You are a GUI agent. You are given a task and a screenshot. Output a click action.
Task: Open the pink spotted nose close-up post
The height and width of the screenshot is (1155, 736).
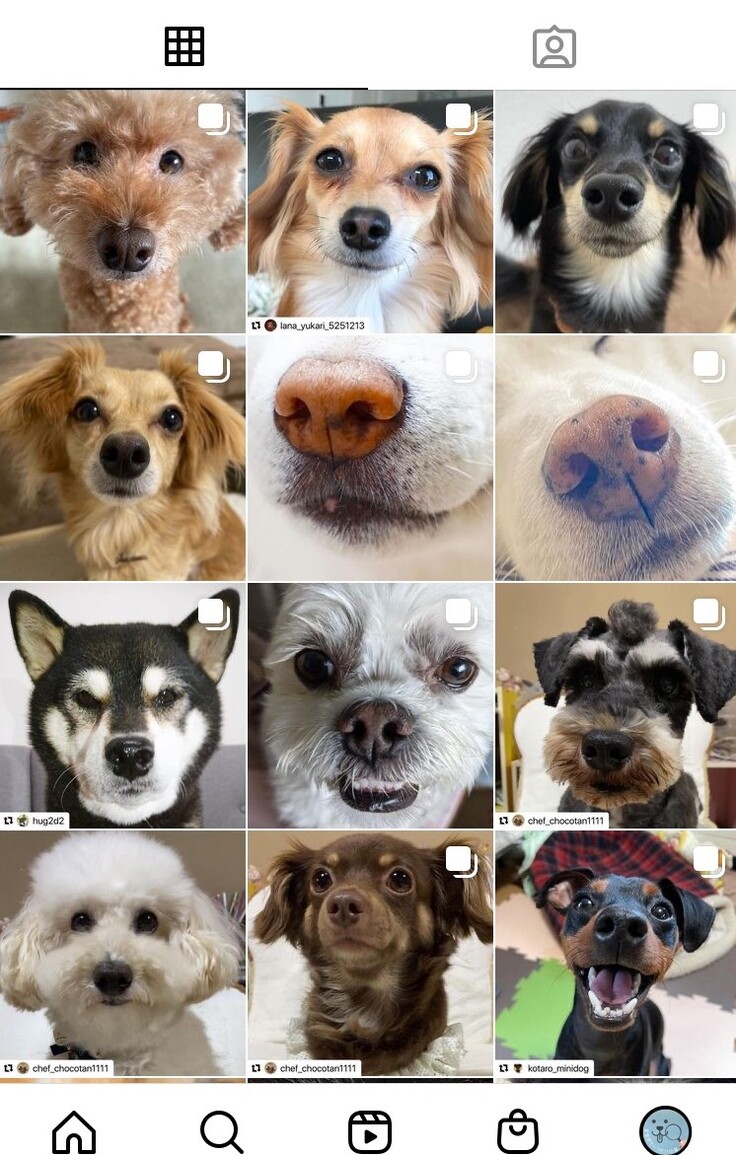[x=615, y=457]
